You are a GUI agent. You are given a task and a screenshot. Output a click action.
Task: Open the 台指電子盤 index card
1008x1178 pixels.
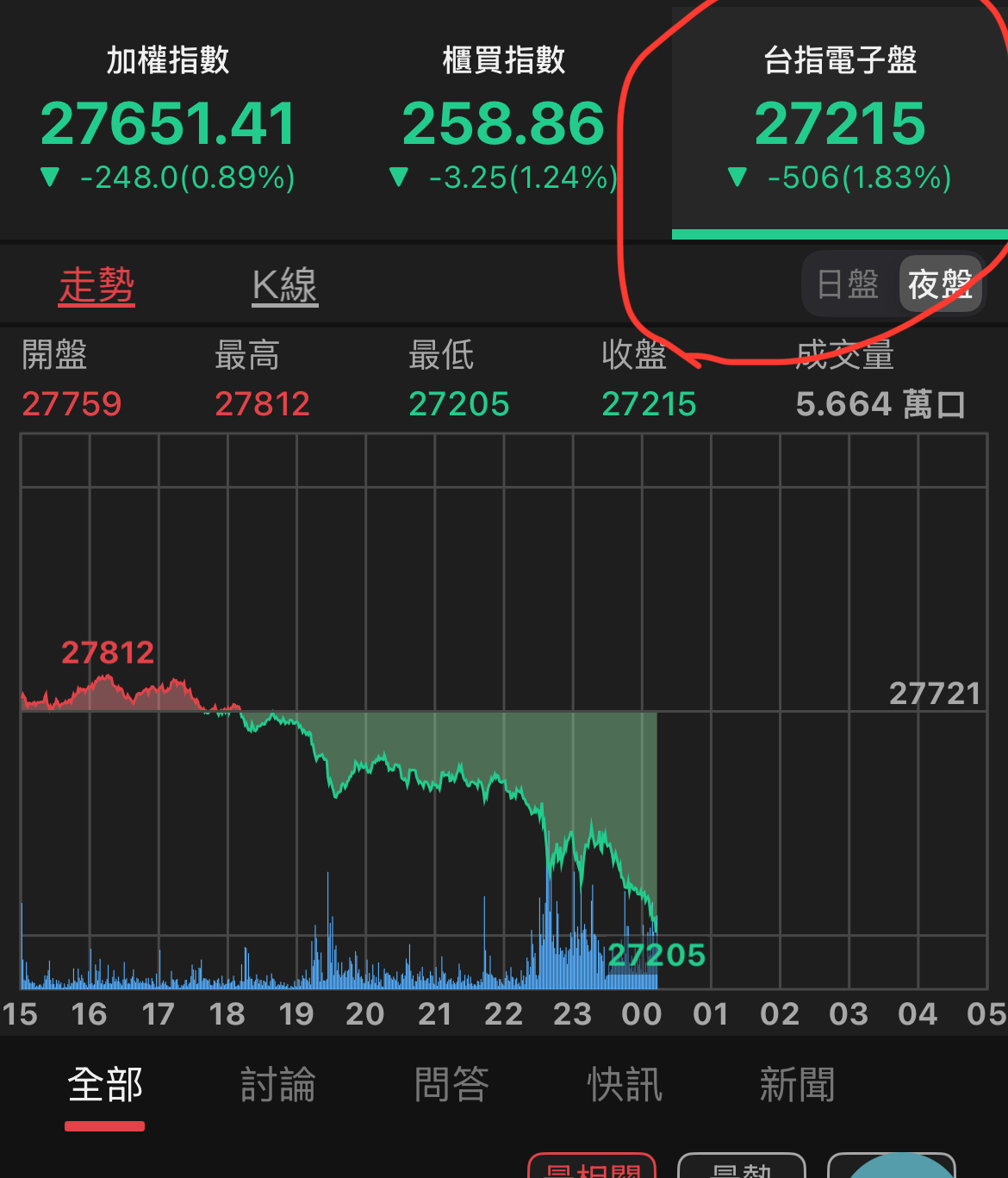(840, 121)
